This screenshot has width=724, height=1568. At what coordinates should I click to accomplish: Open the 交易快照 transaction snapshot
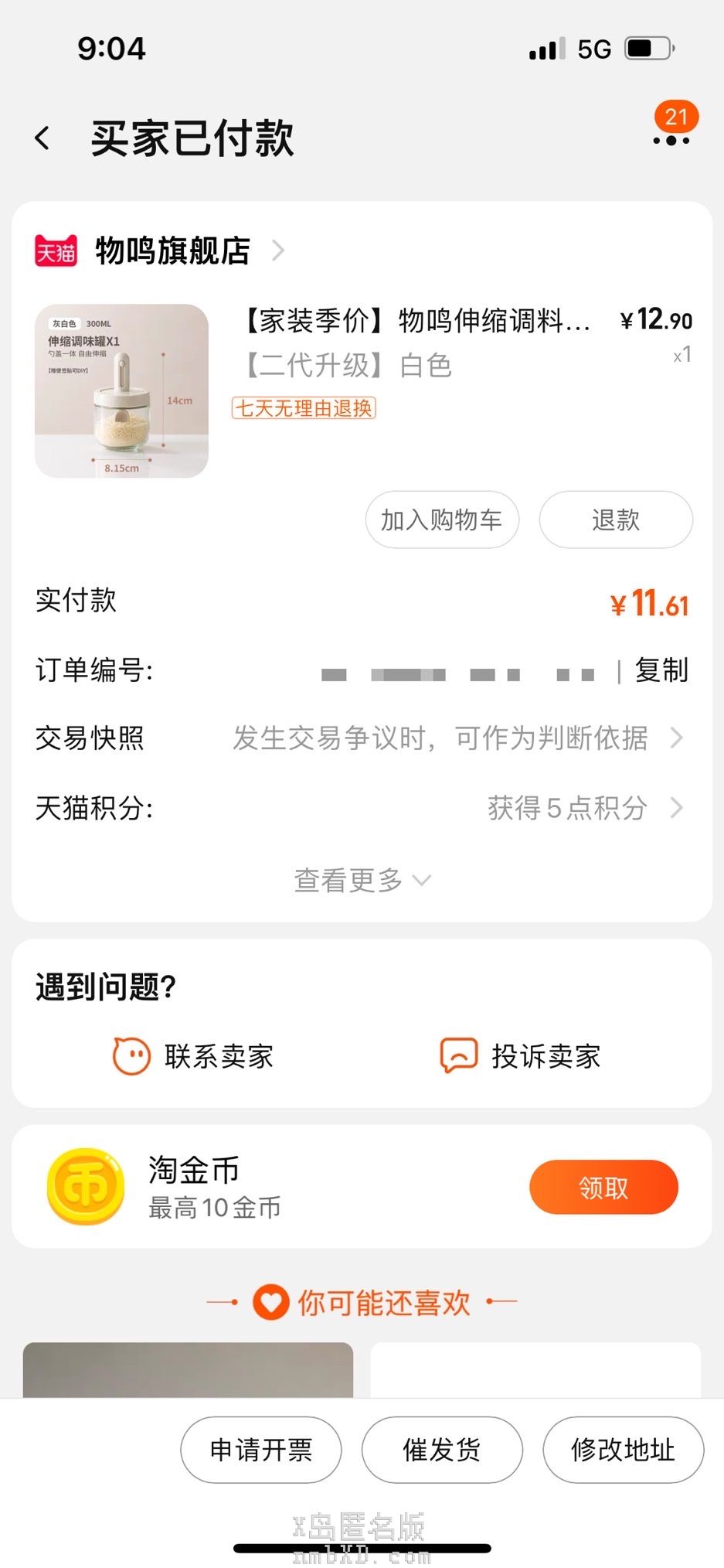click(x=457, y=738)
